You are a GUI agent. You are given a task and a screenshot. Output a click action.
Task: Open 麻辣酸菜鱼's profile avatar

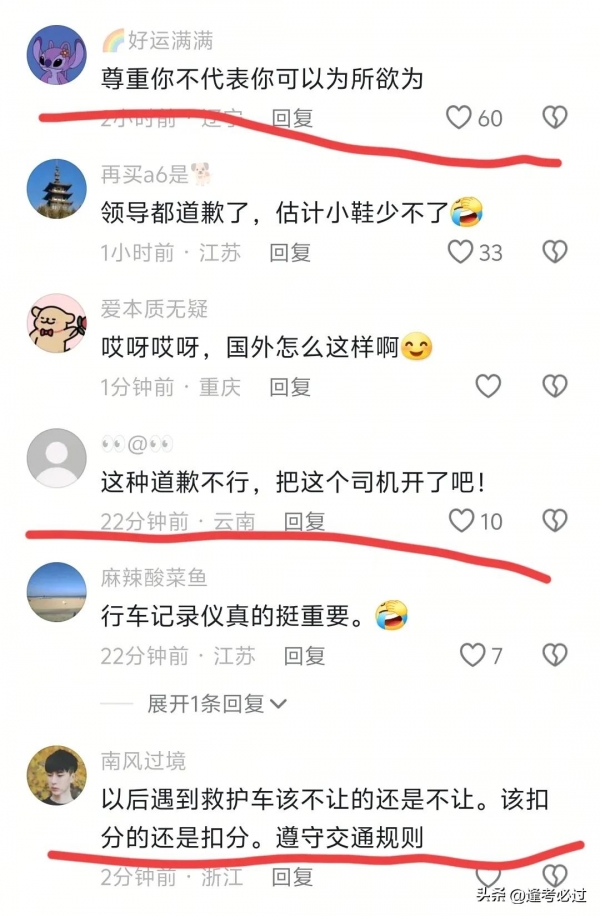pos(56,593)
